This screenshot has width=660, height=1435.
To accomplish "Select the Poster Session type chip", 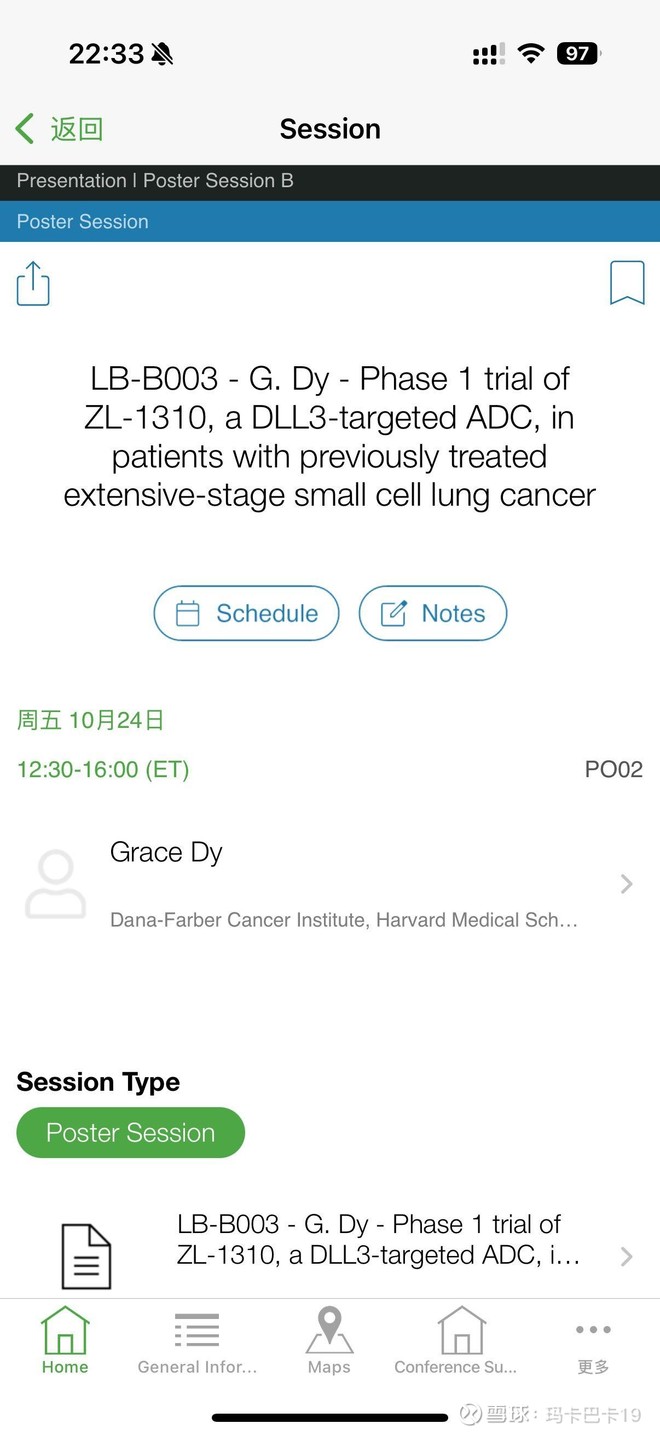I will tap(130, 1133).
